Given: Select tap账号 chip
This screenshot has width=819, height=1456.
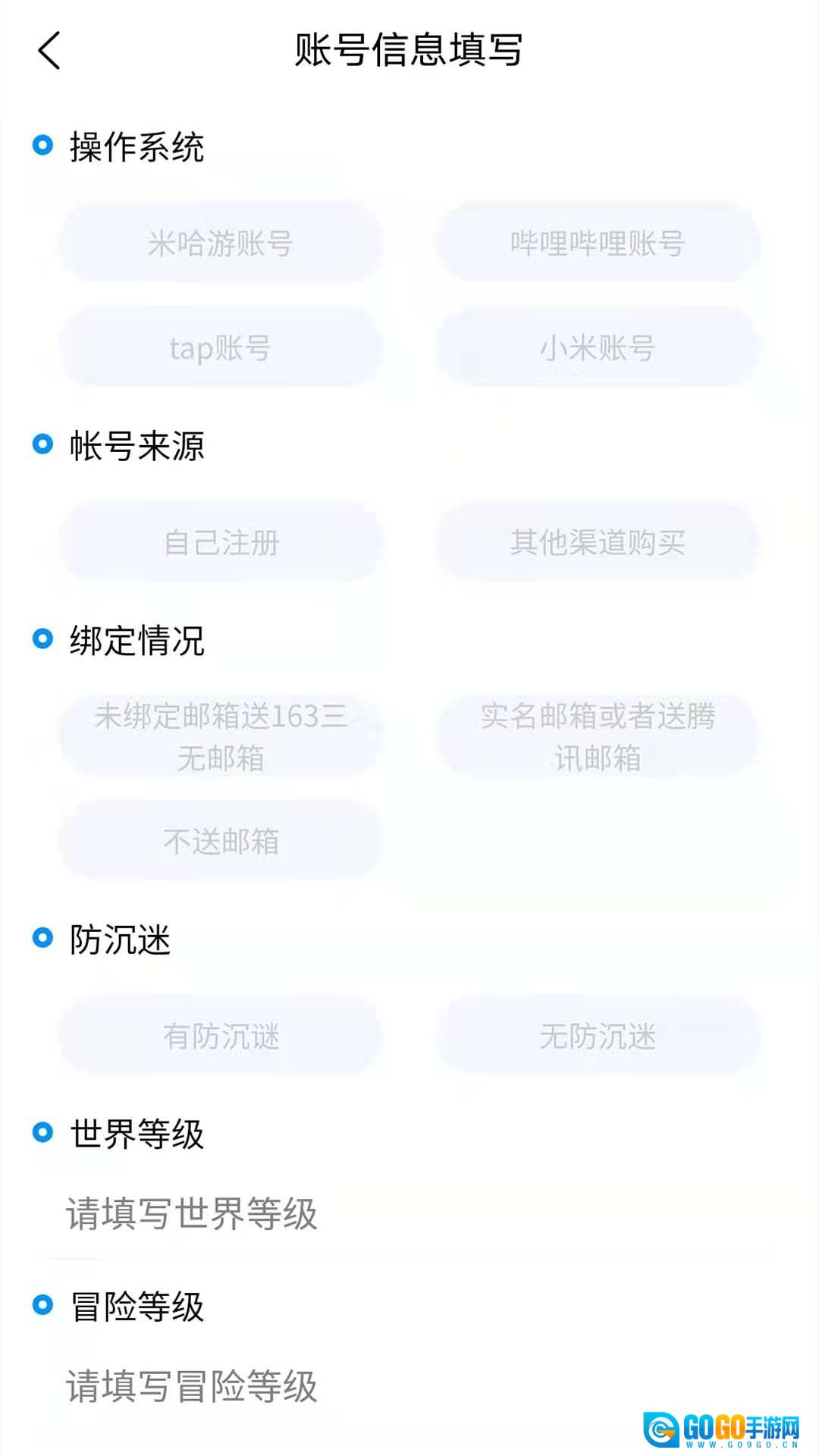Looking at the screenshot, I should point(220,348).
